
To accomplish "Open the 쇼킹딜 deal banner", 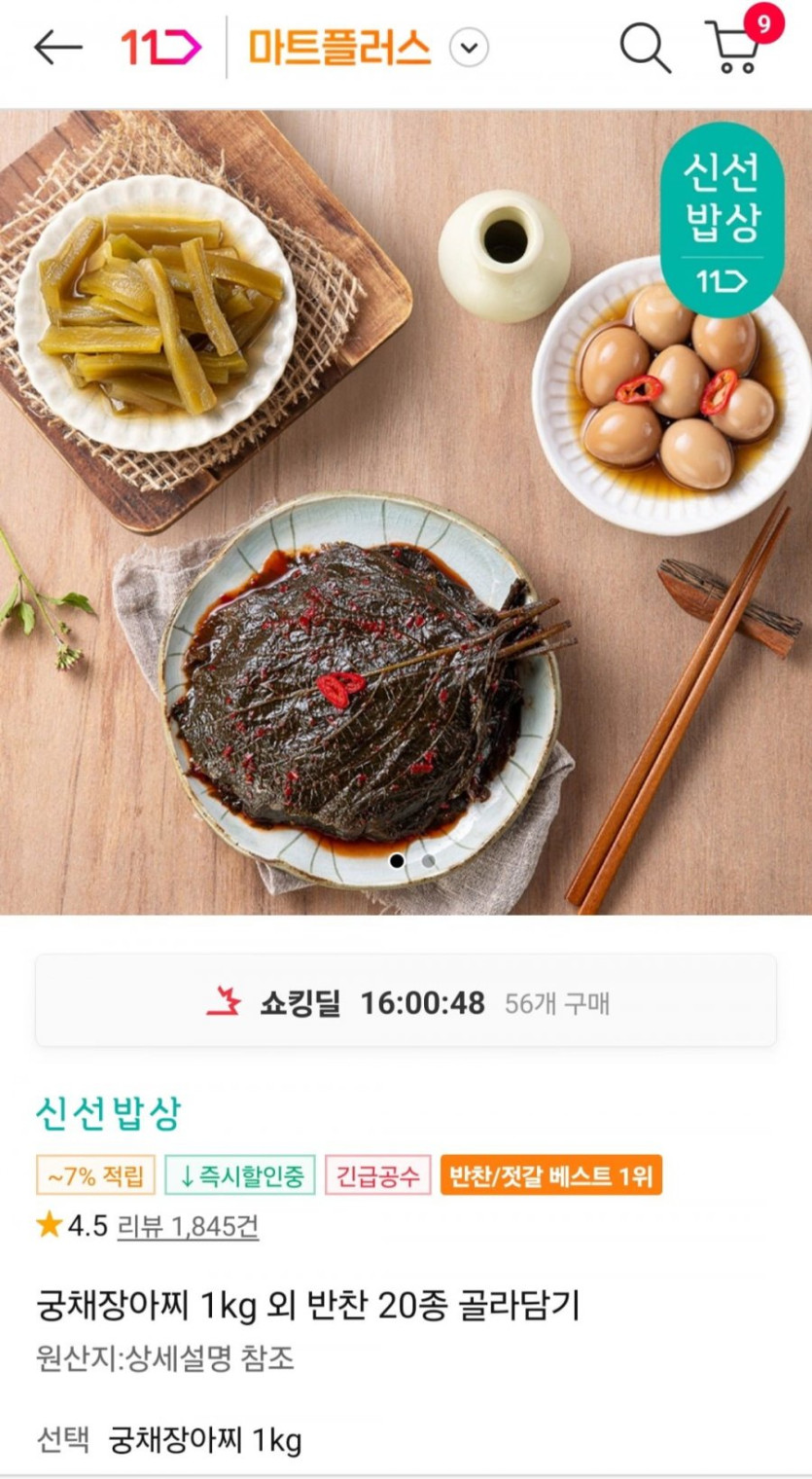I will click(406, 1001).
